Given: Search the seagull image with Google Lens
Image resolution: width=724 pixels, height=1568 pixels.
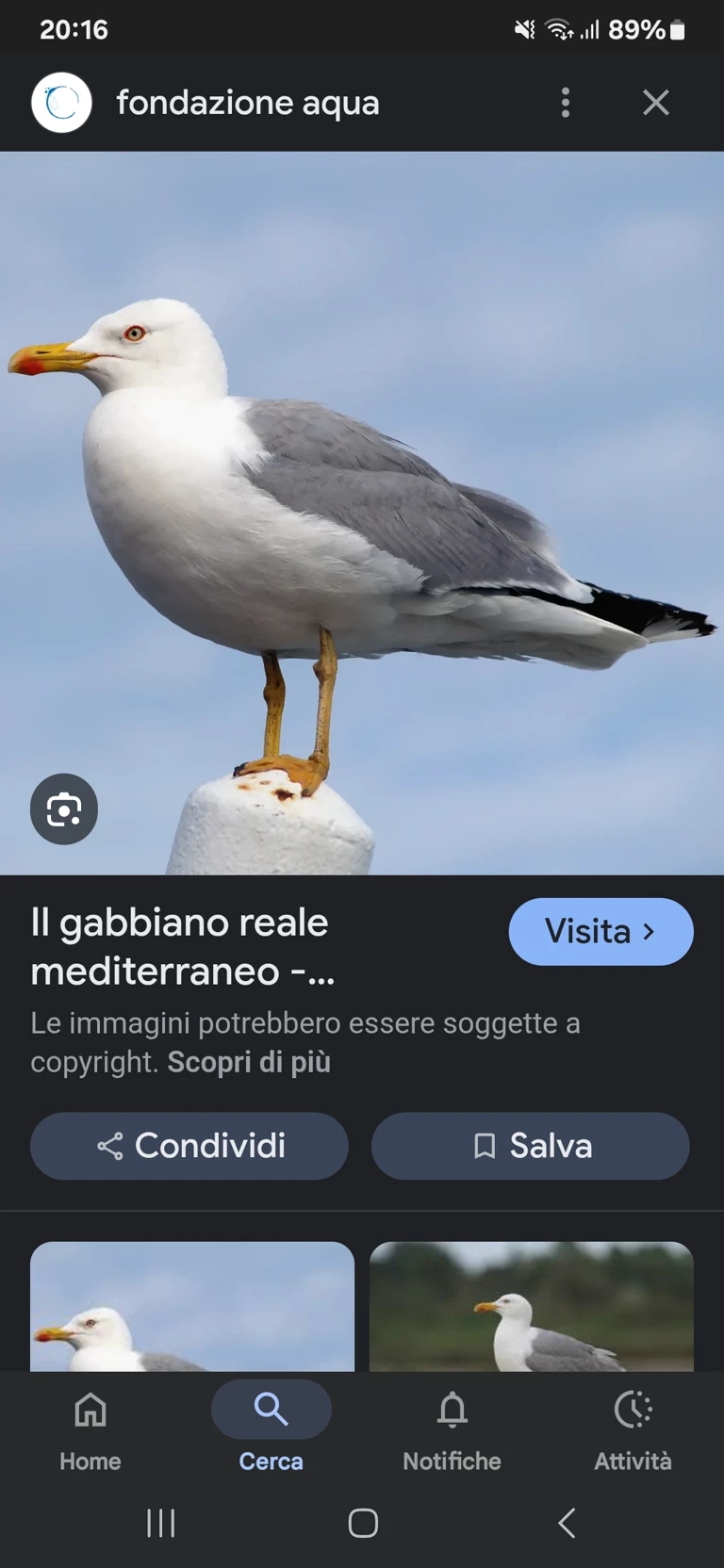Looking at the screenshot, I should click(64, 809).
